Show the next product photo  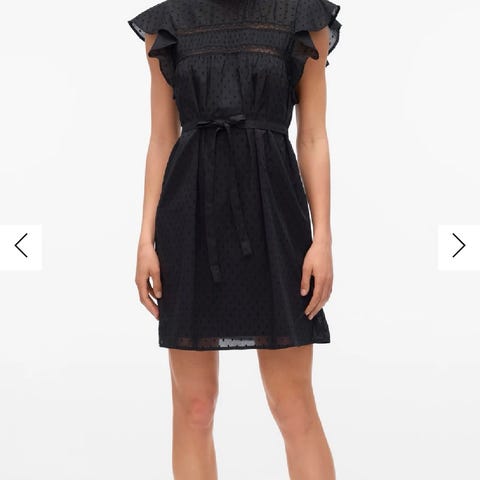click(459, 247)
